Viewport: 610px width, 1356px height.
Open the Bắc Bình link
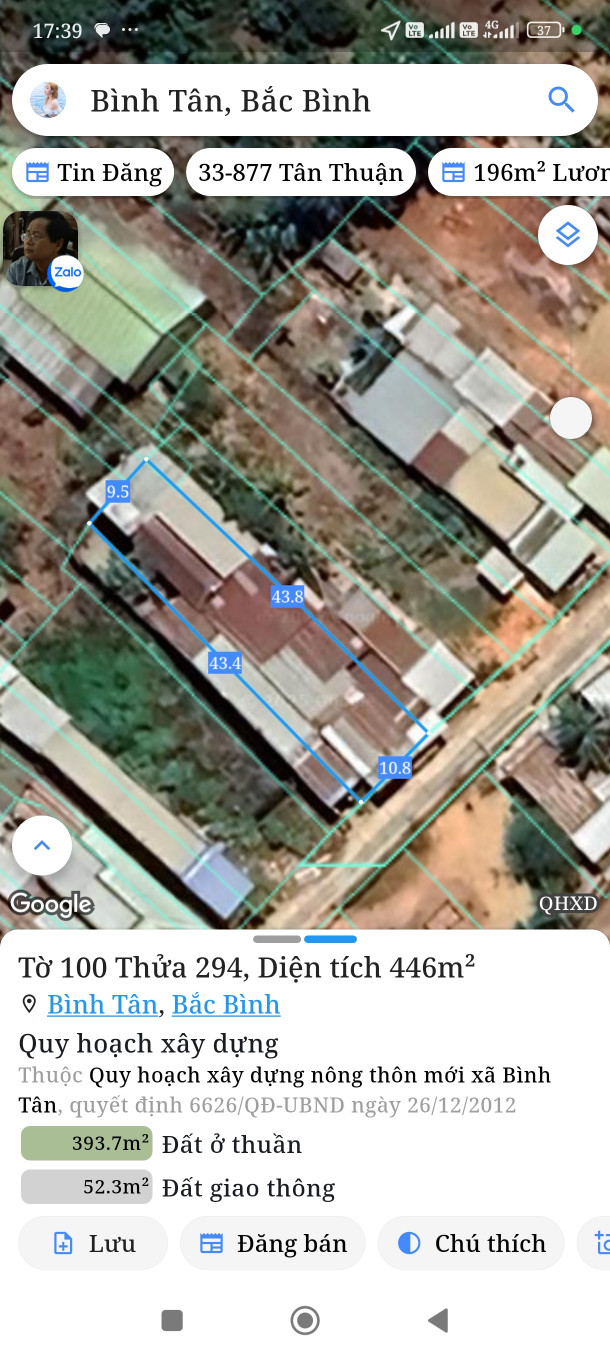tap(226, 1004)
